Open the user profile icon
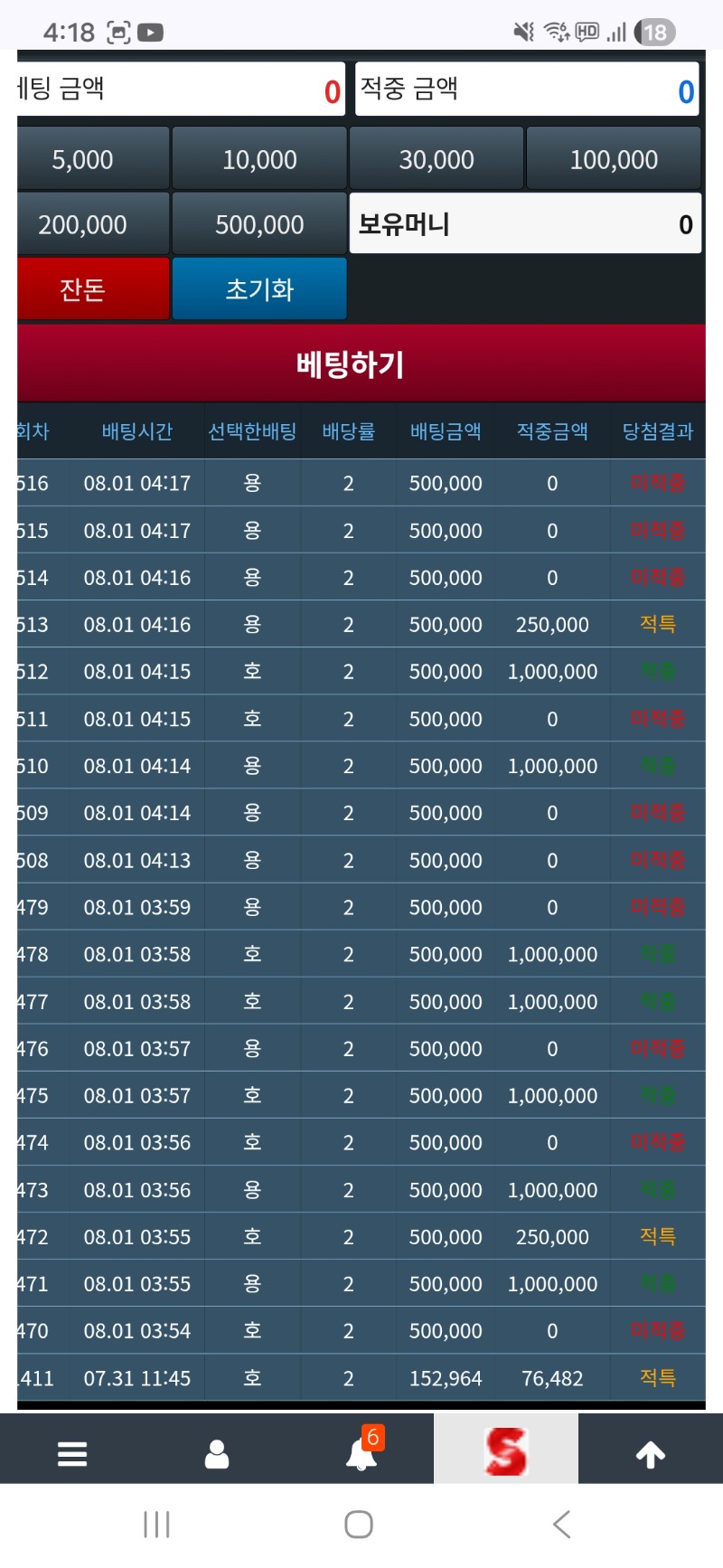This screenshot has height=1568, width=723. (217, 1453)
